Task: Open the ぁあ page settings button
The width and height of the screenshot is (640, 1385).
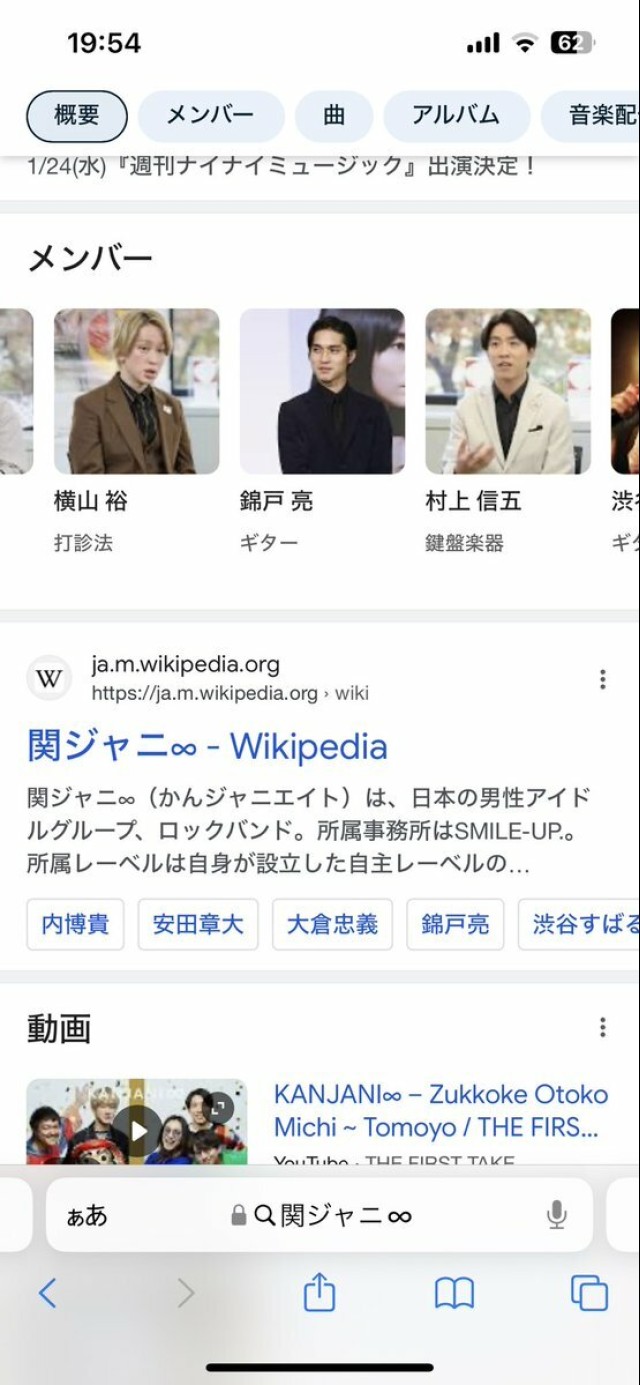Action: click(87, 1215)
